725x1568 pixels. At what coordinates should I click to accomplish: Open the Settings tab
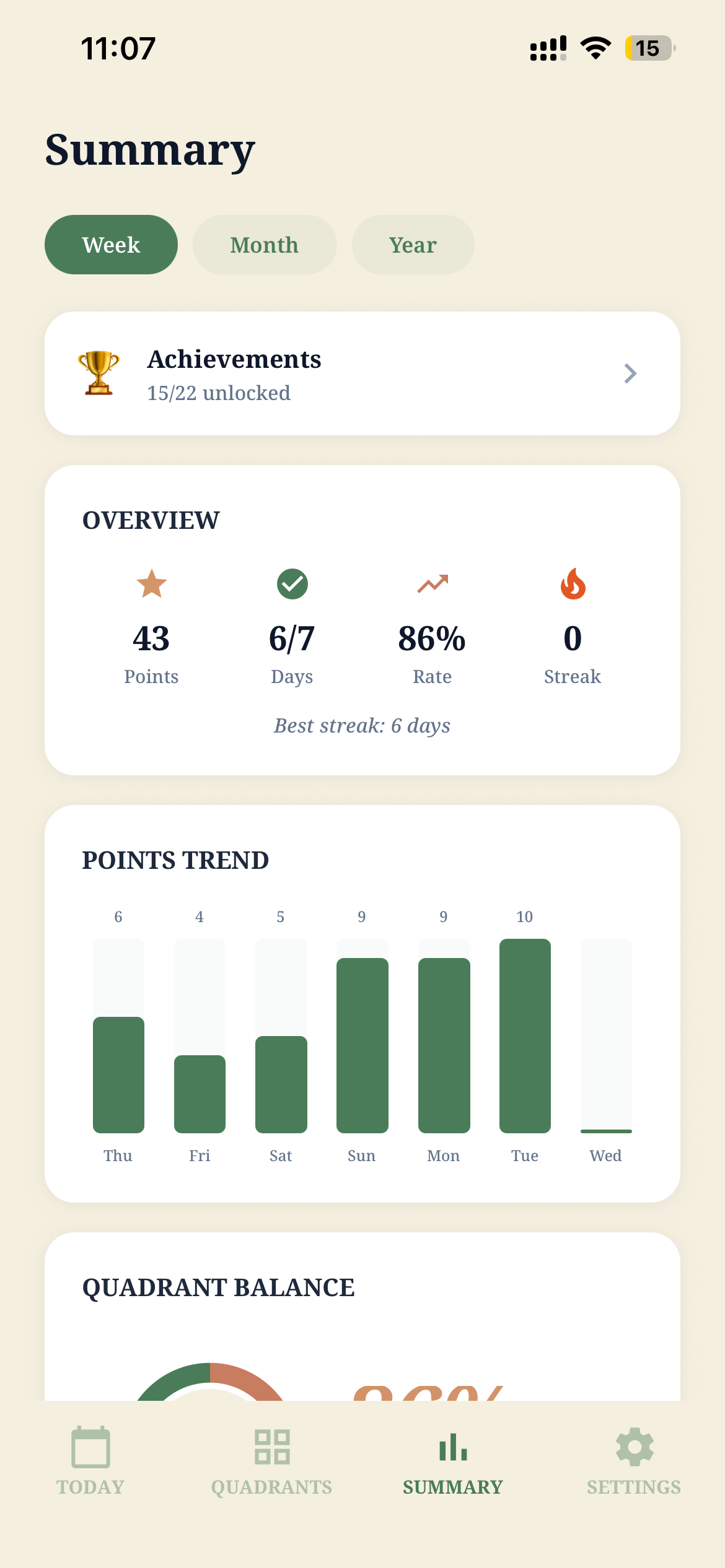coord(633,1461)
